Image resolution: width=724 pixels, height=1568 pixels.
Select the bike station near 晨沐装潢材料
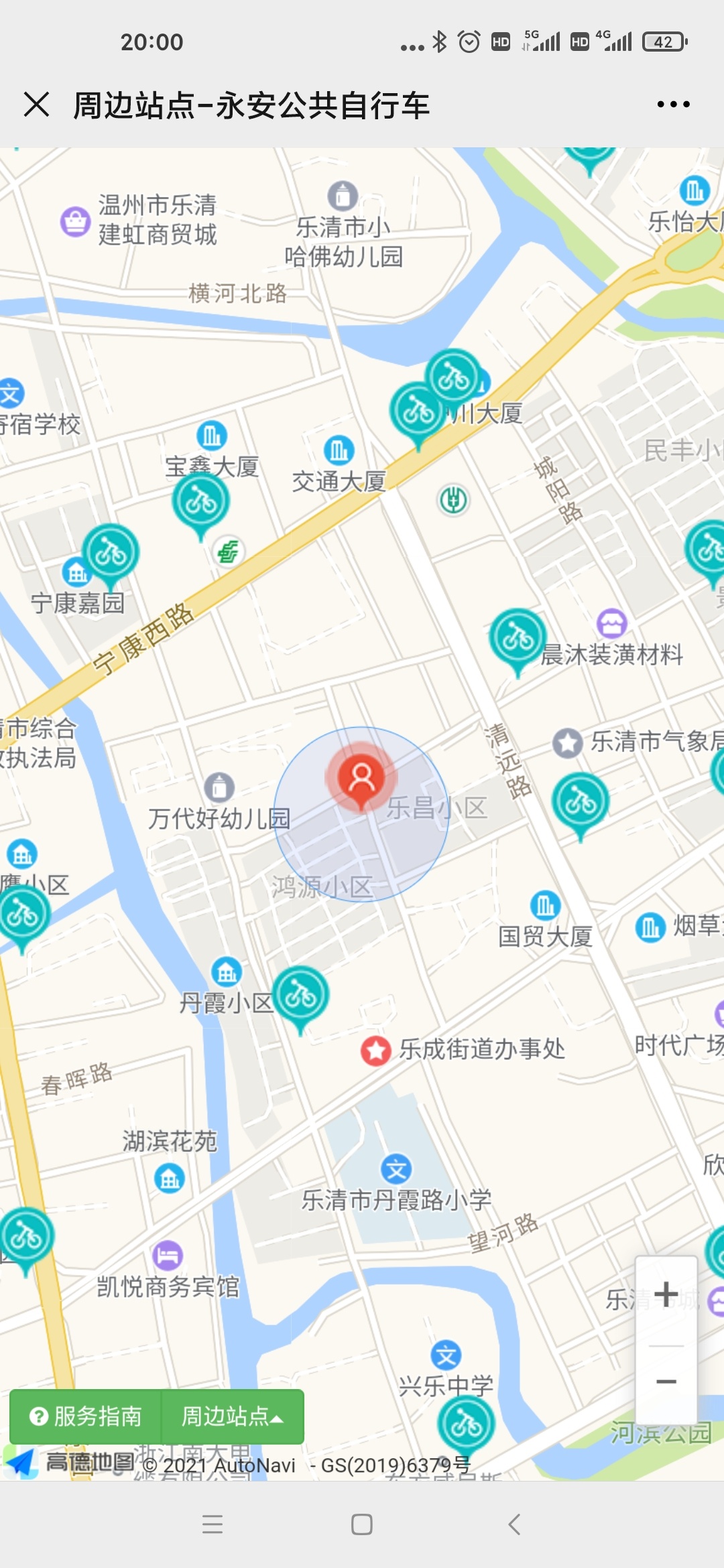[x=518, y=639]
